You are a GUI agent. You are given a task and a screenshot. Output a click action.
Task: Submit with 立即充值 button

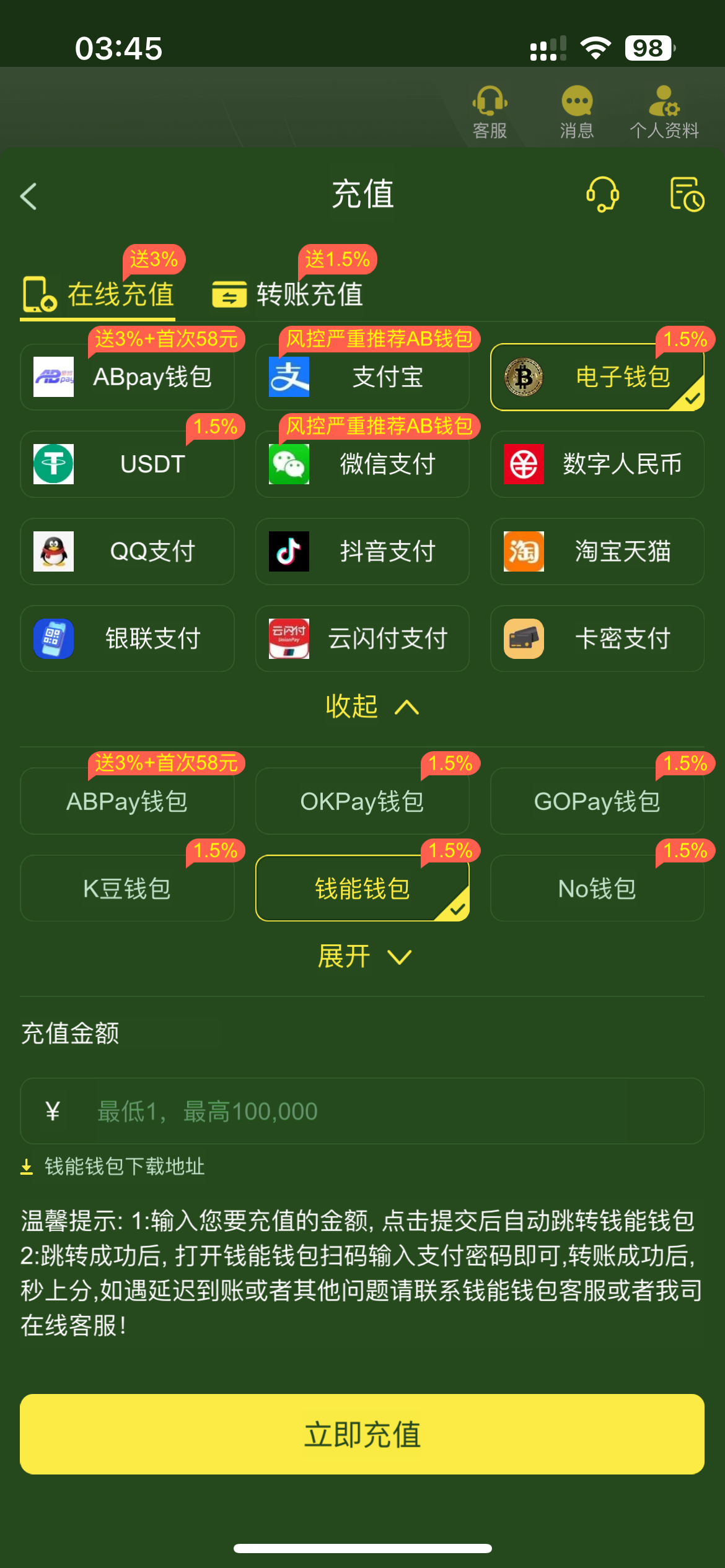coord(362,1434)
